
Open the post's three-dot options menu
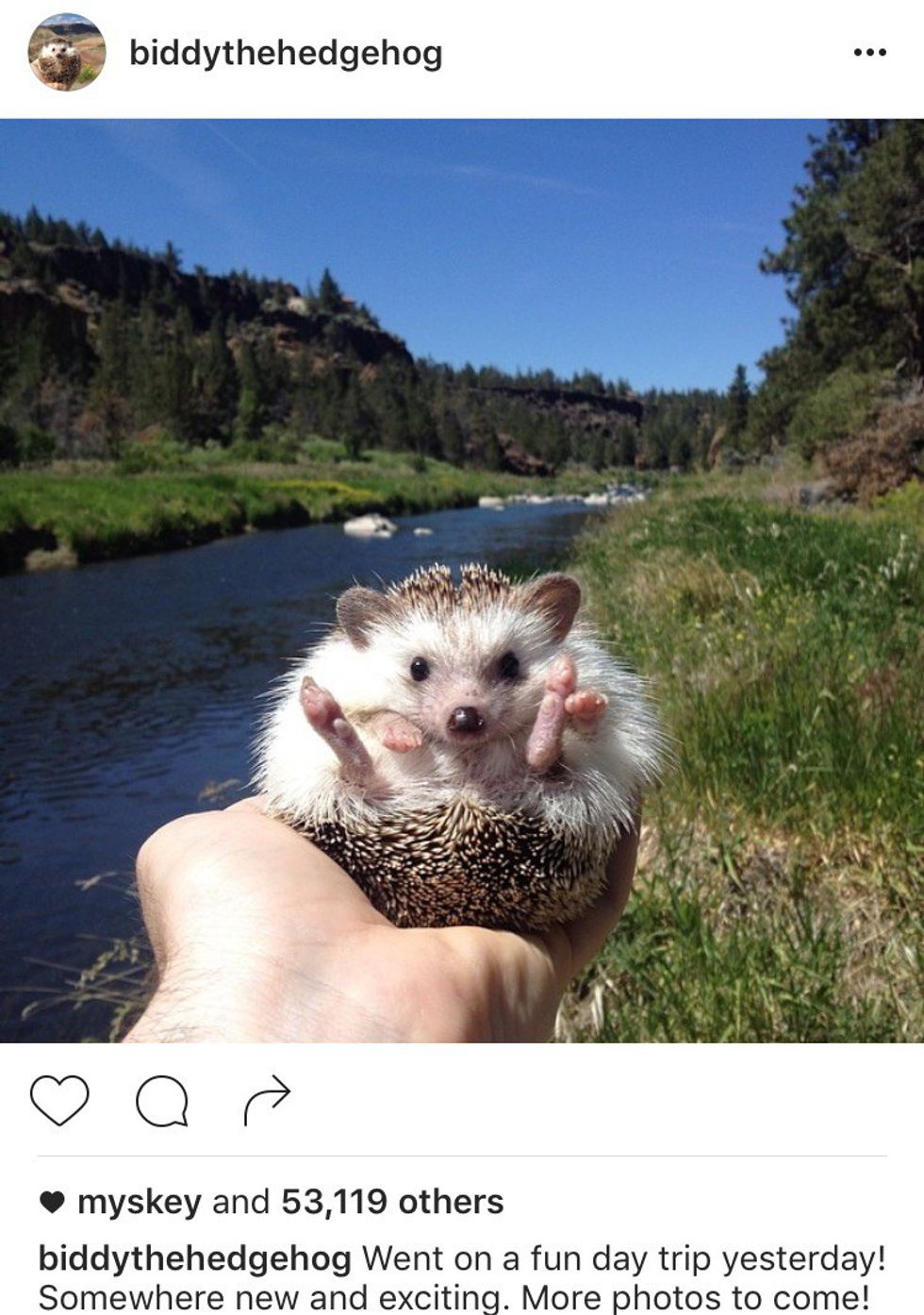pos(868,53)
